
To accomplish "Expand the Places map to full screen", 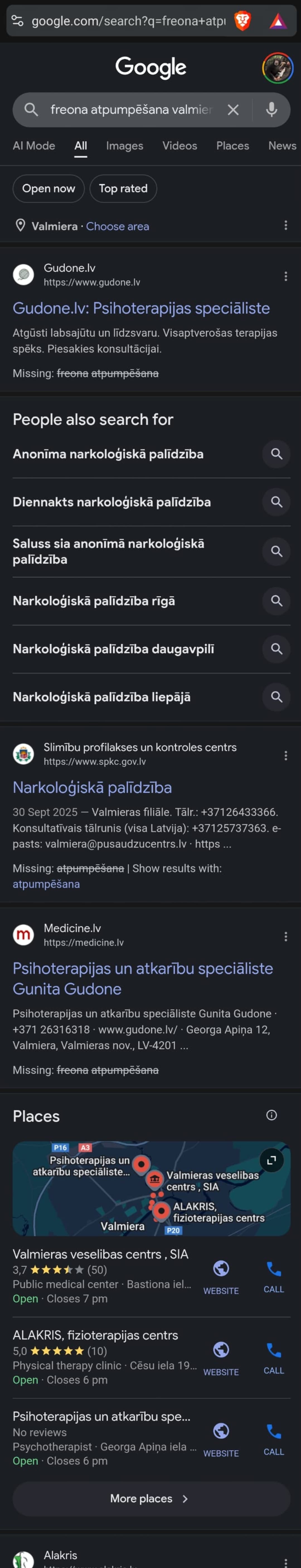I will click(x=271, y=1160).
